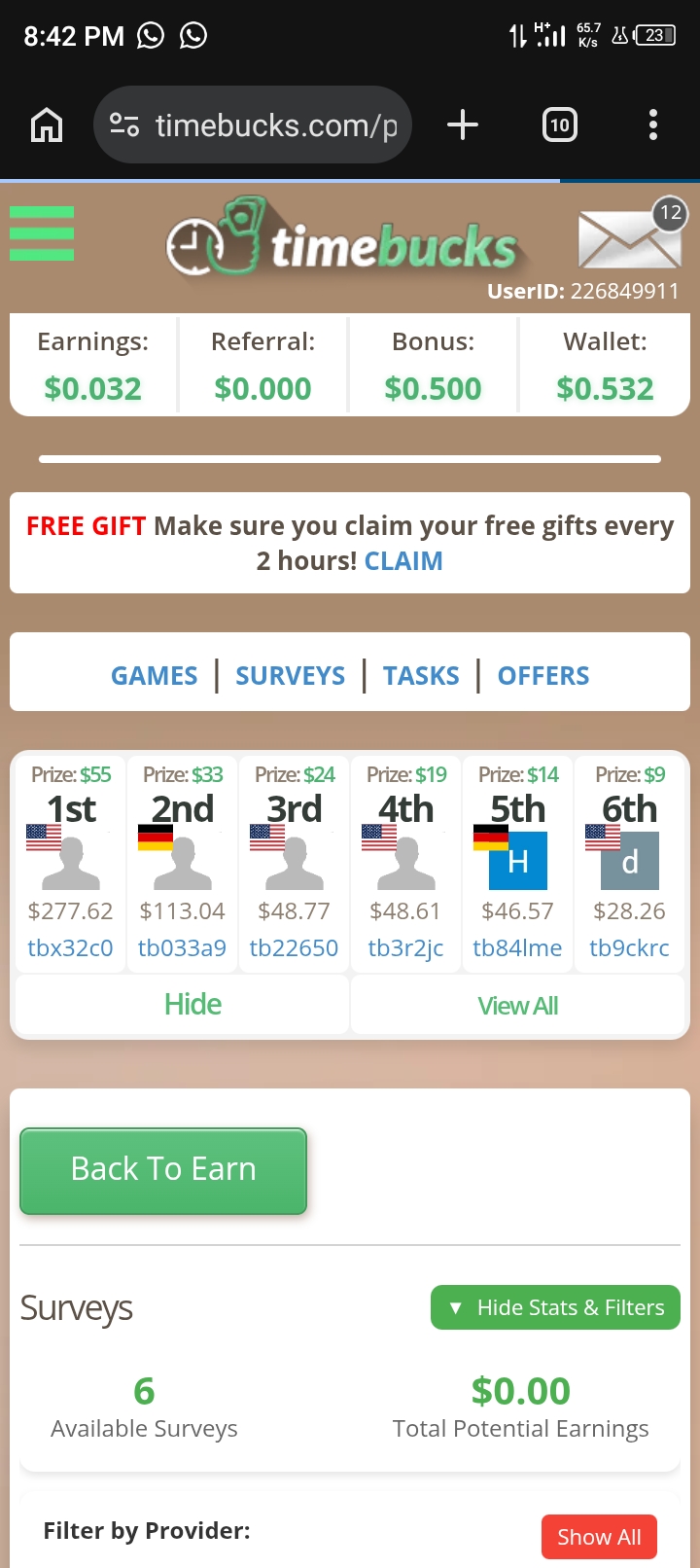This screenshot has height=1568, width=700.
Task: Open sixth place user tb9ckrc
Action: (629, 947)
